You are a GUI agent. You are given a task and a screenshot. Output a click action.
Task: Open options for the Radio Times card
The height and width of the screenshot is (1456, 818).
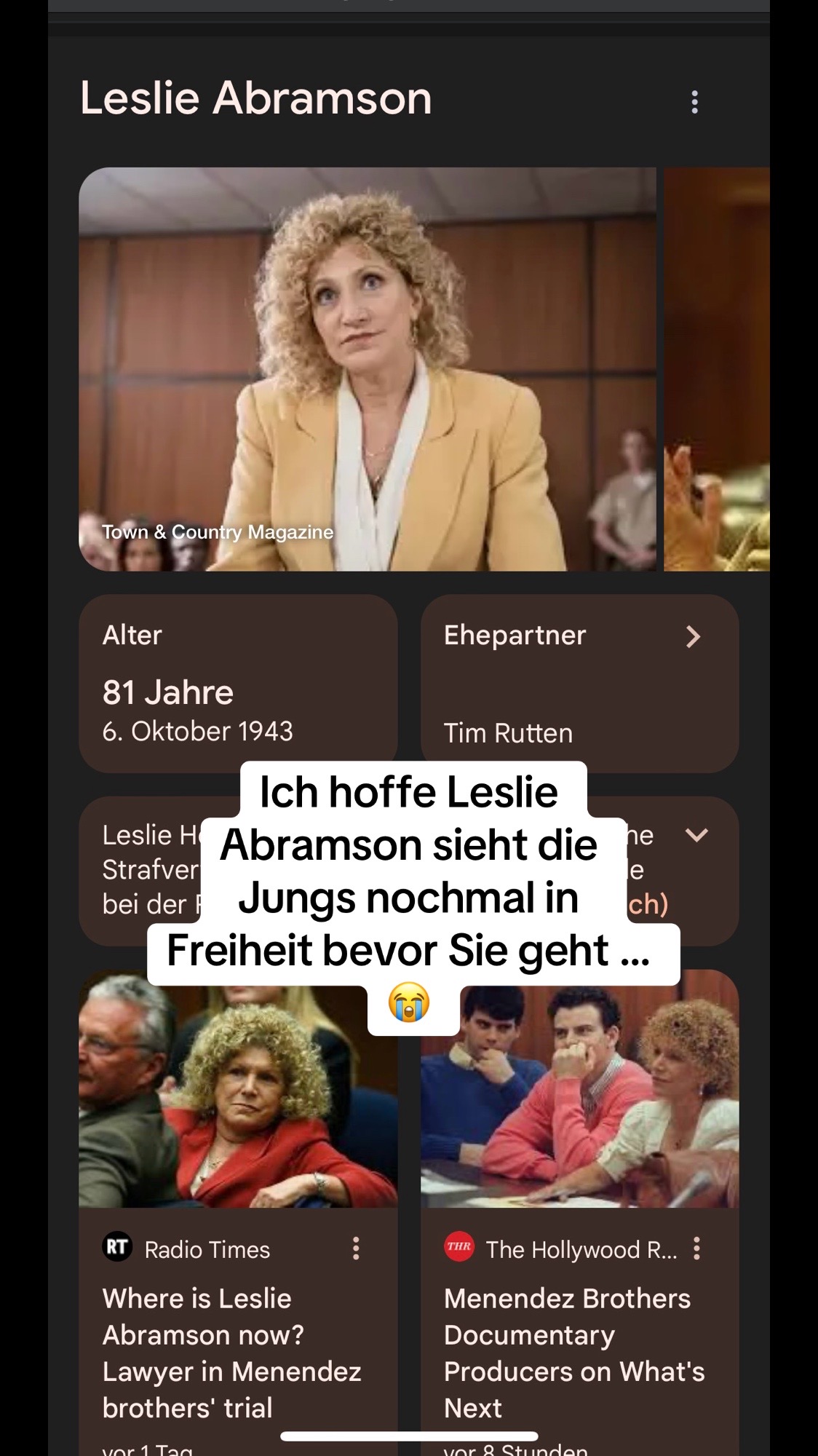tap(356, 1249)
